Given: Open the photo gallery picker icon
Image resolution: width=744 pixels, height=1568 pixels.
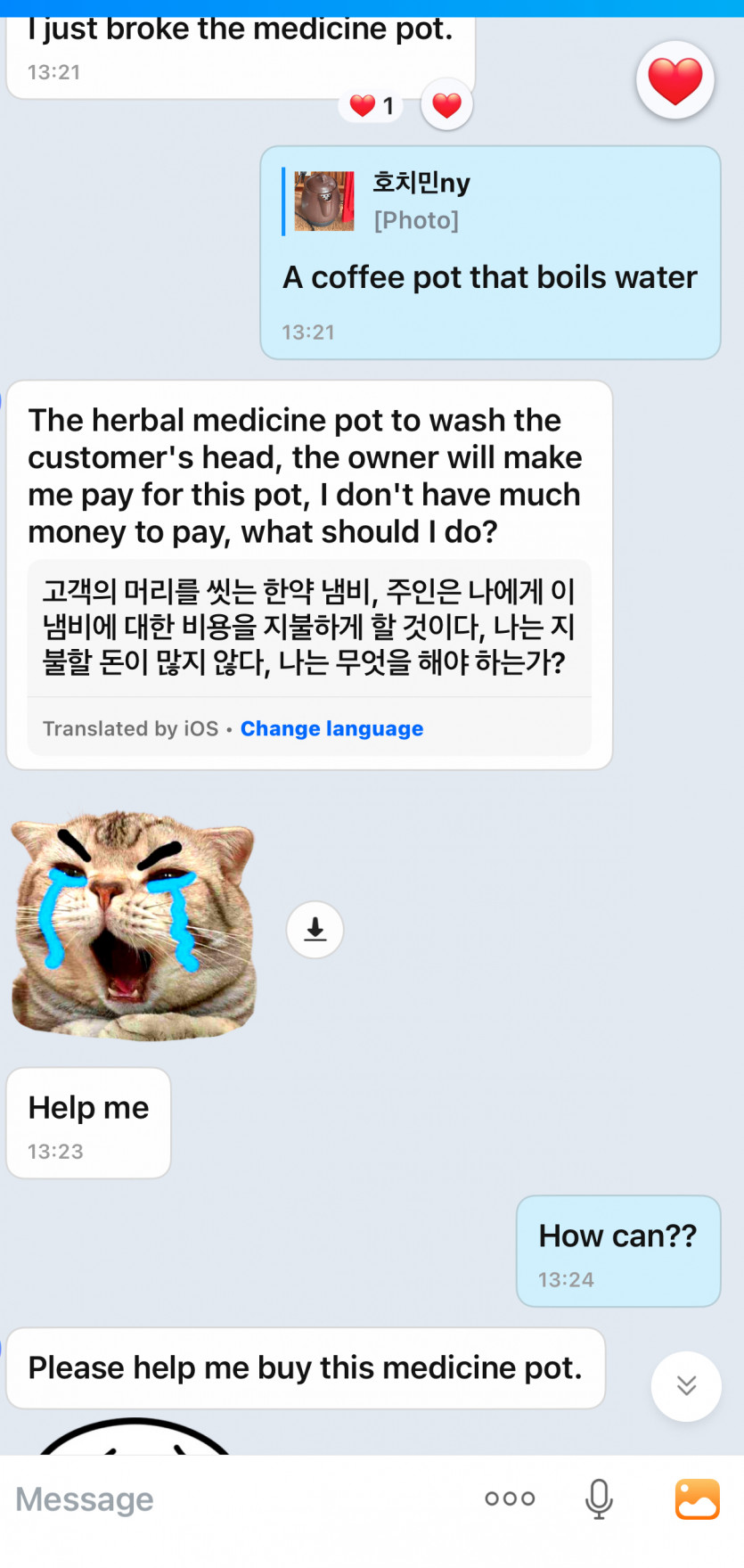Looking at the screenshot, I should tap(698, 1498).
